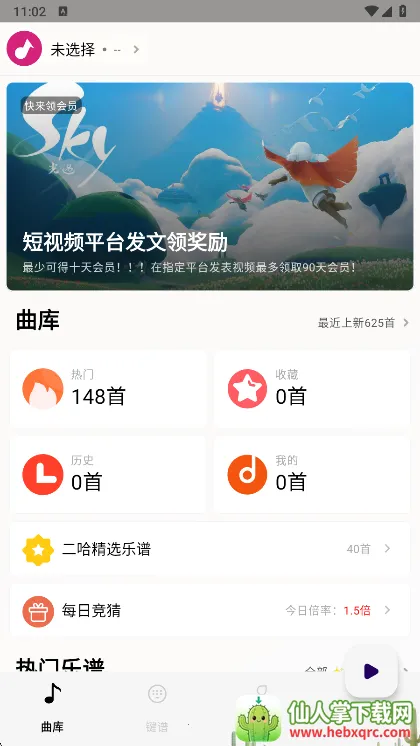Open the 收藏 favorites card
The width and height of the screenshot is (420, 746).
[x=312, y=389]
